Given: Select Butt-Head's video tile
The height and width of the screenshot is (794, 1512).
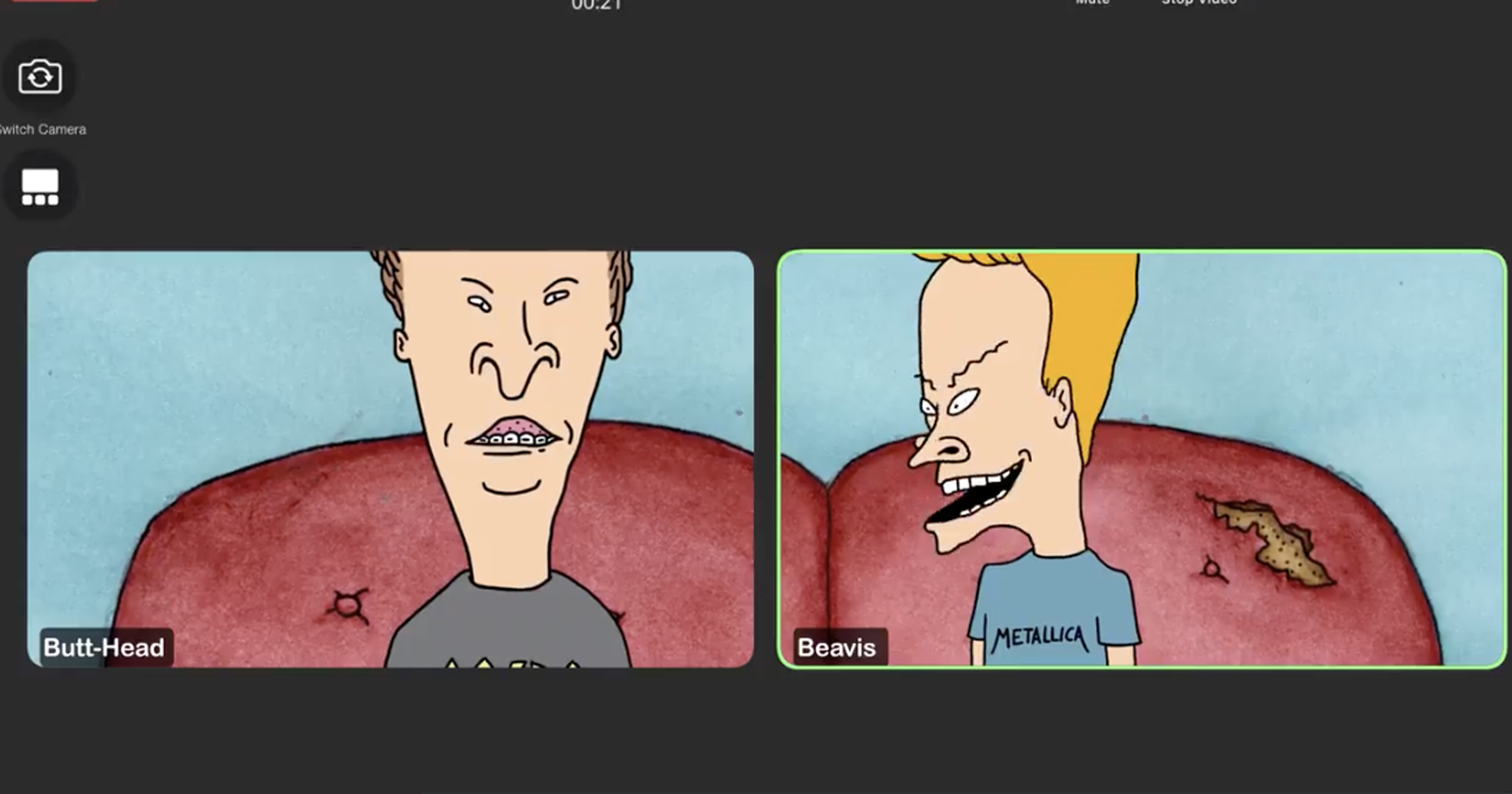Looking at the screenshot, I should [x=390, y=459].
